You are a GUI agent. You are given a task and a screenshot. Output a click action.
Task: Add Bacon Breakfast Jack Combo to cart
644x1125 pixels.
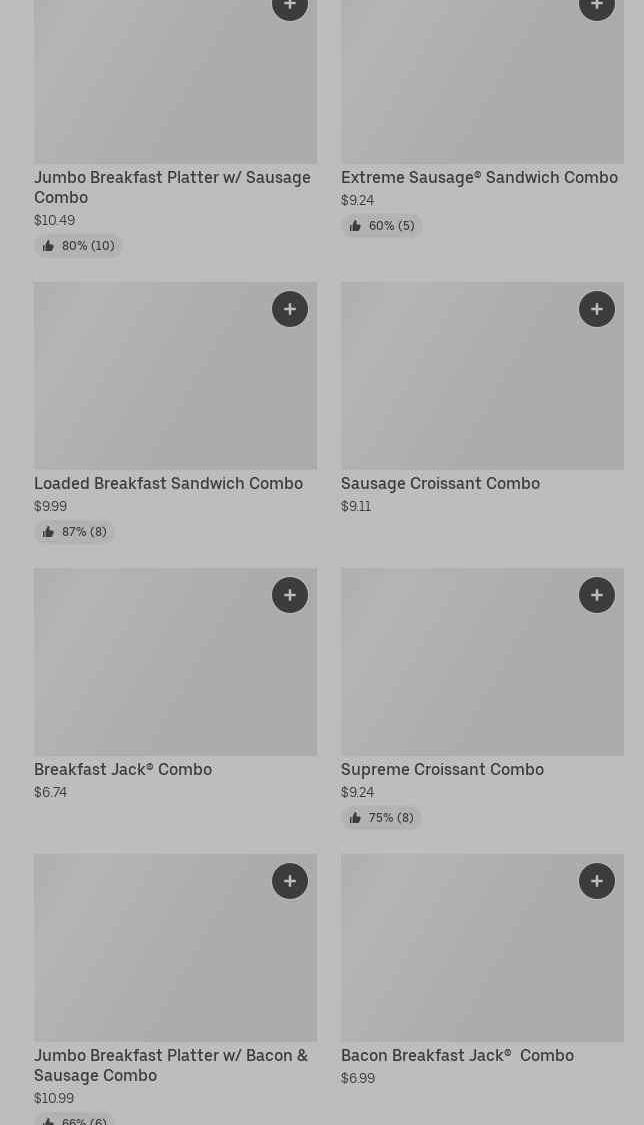[x=597, y=881]
